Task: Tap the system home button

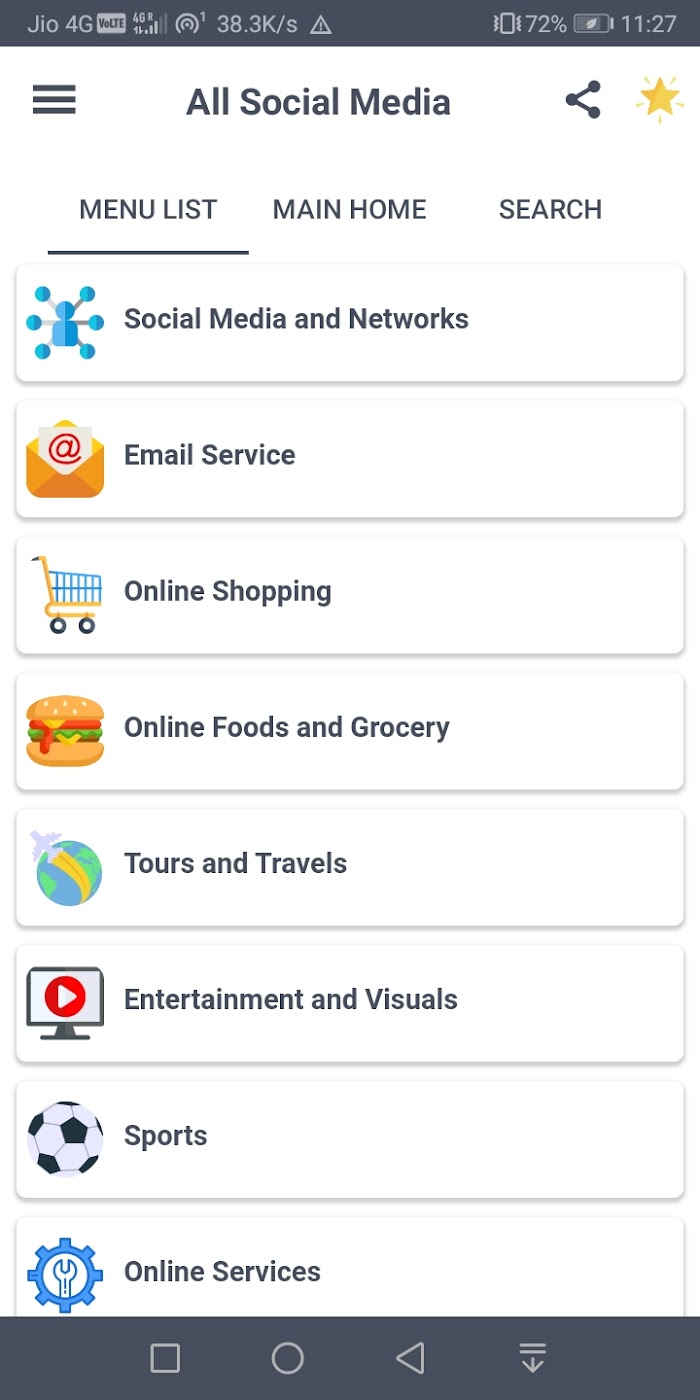Action: tap(288, 1358)
